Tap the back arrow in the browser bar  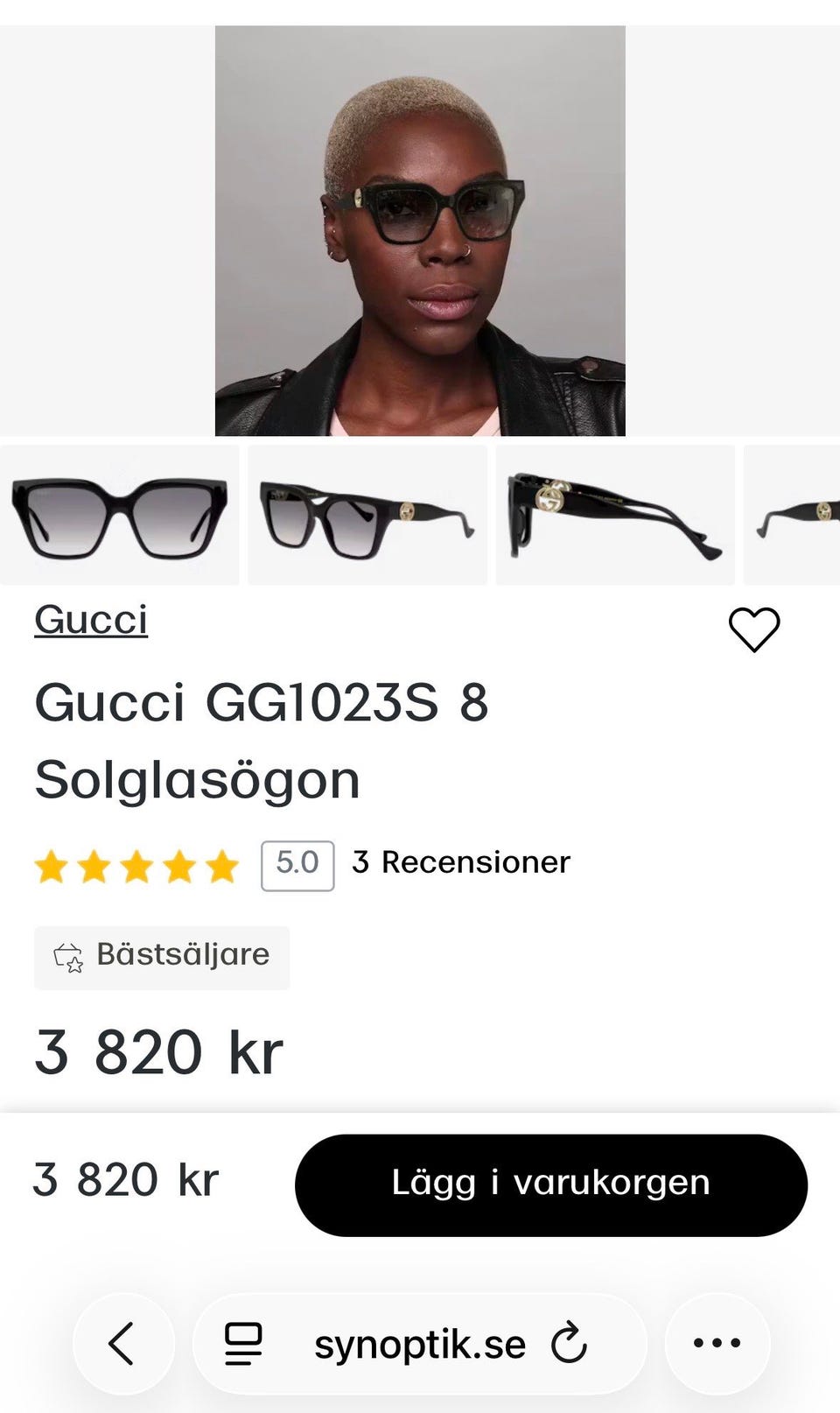122,1342
